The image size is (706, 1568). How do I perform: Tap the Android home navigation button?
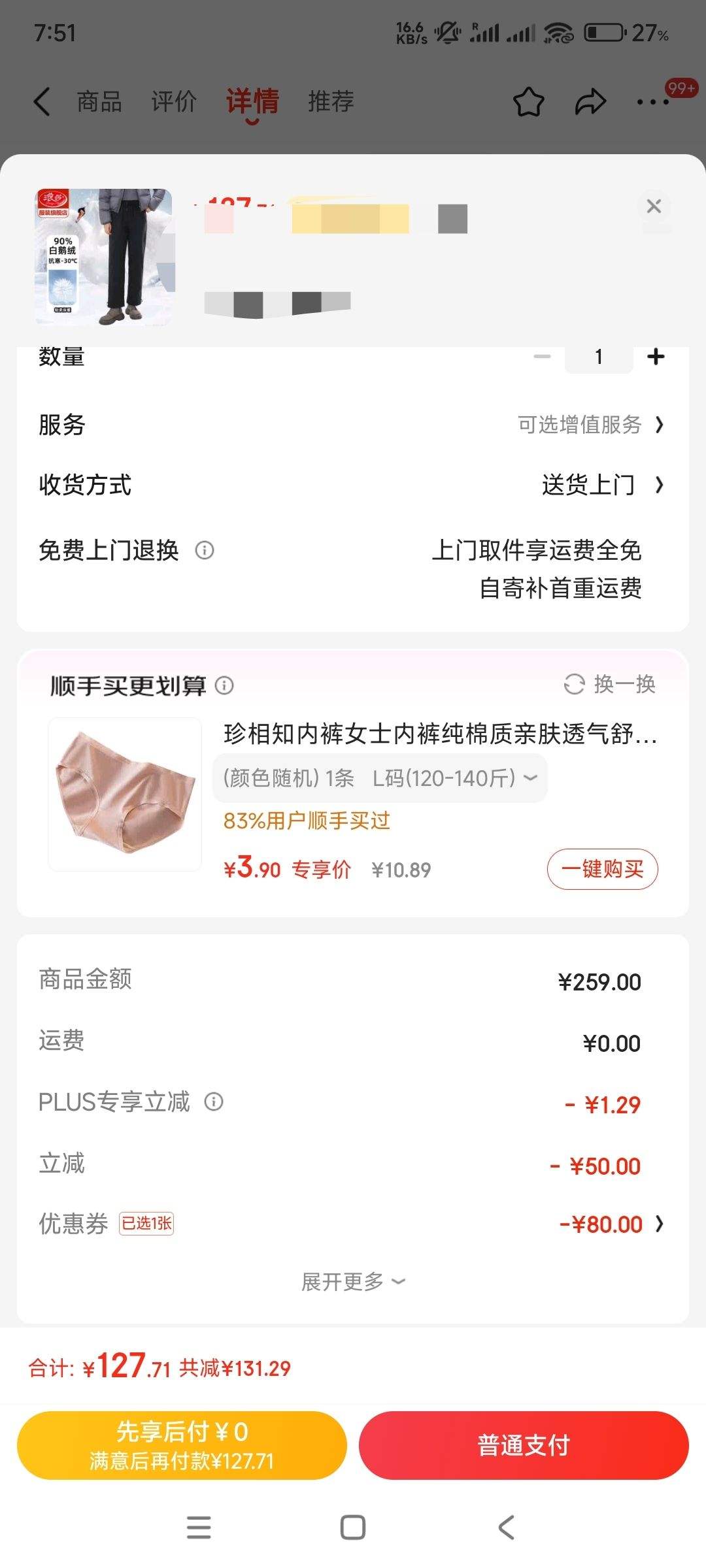353,1528
